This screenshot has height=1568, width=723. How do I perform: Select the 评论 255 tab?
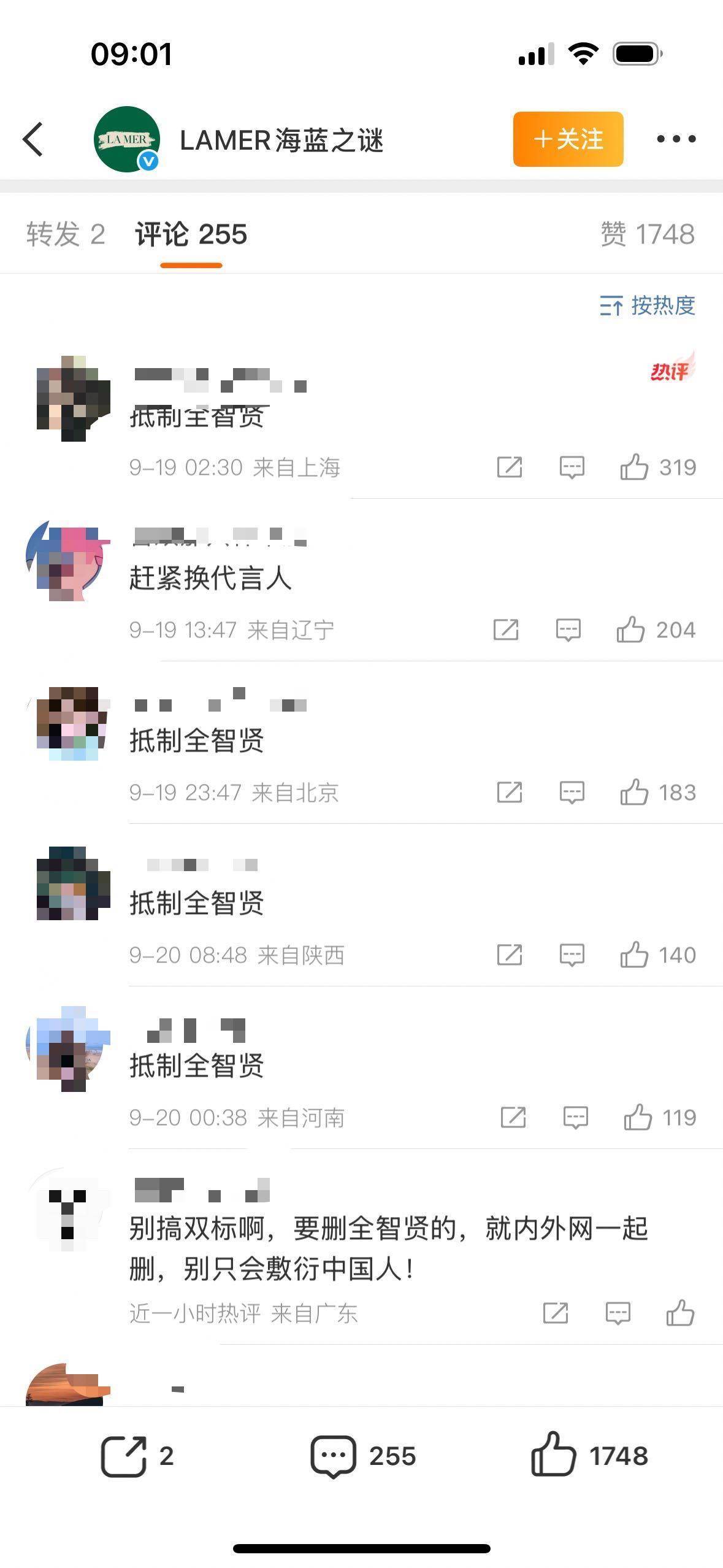click(x=191, y=234)
